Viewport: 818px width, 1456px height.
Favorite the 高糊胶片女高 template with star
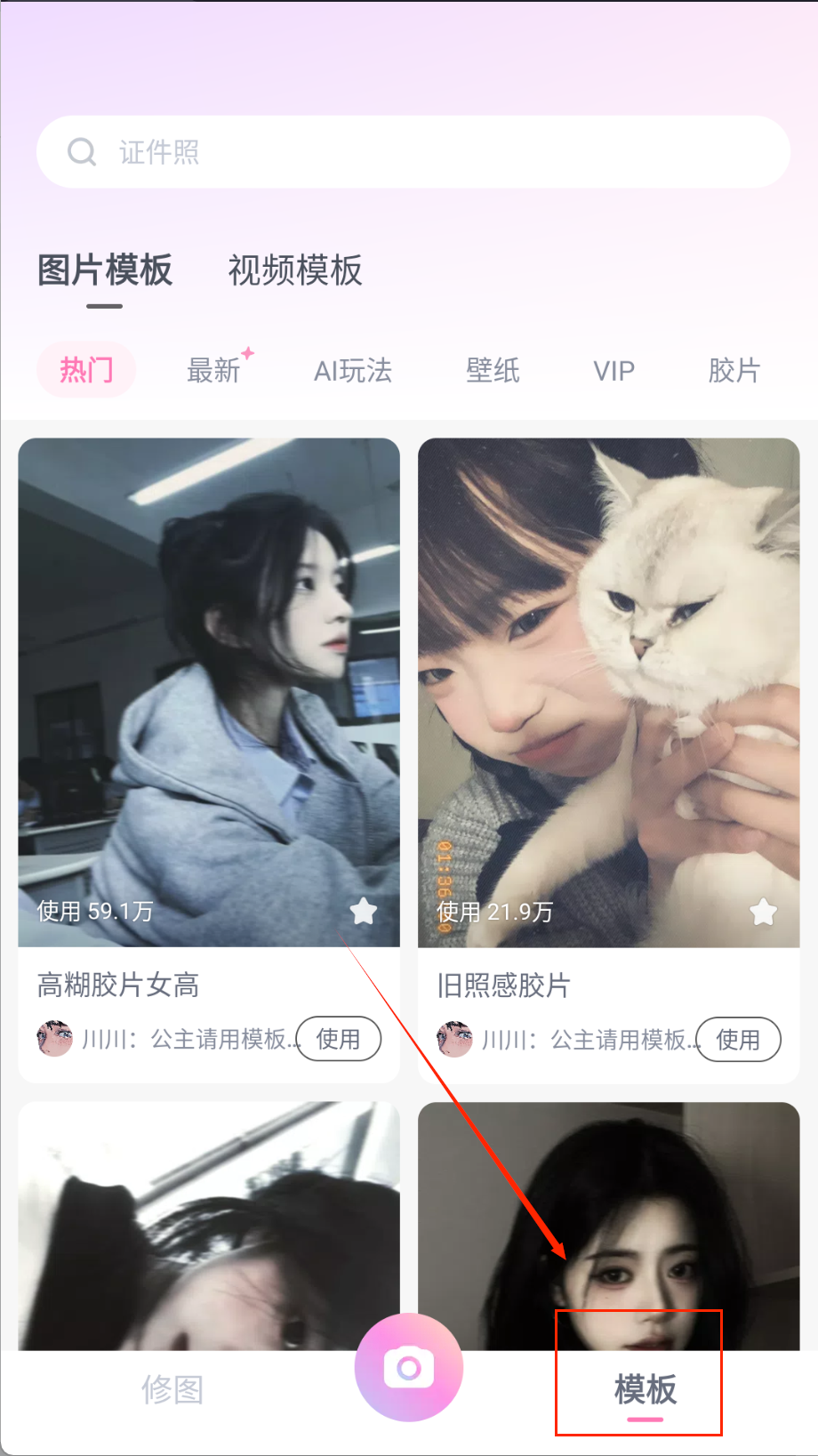pyautogui.click(x=364, y=911)
